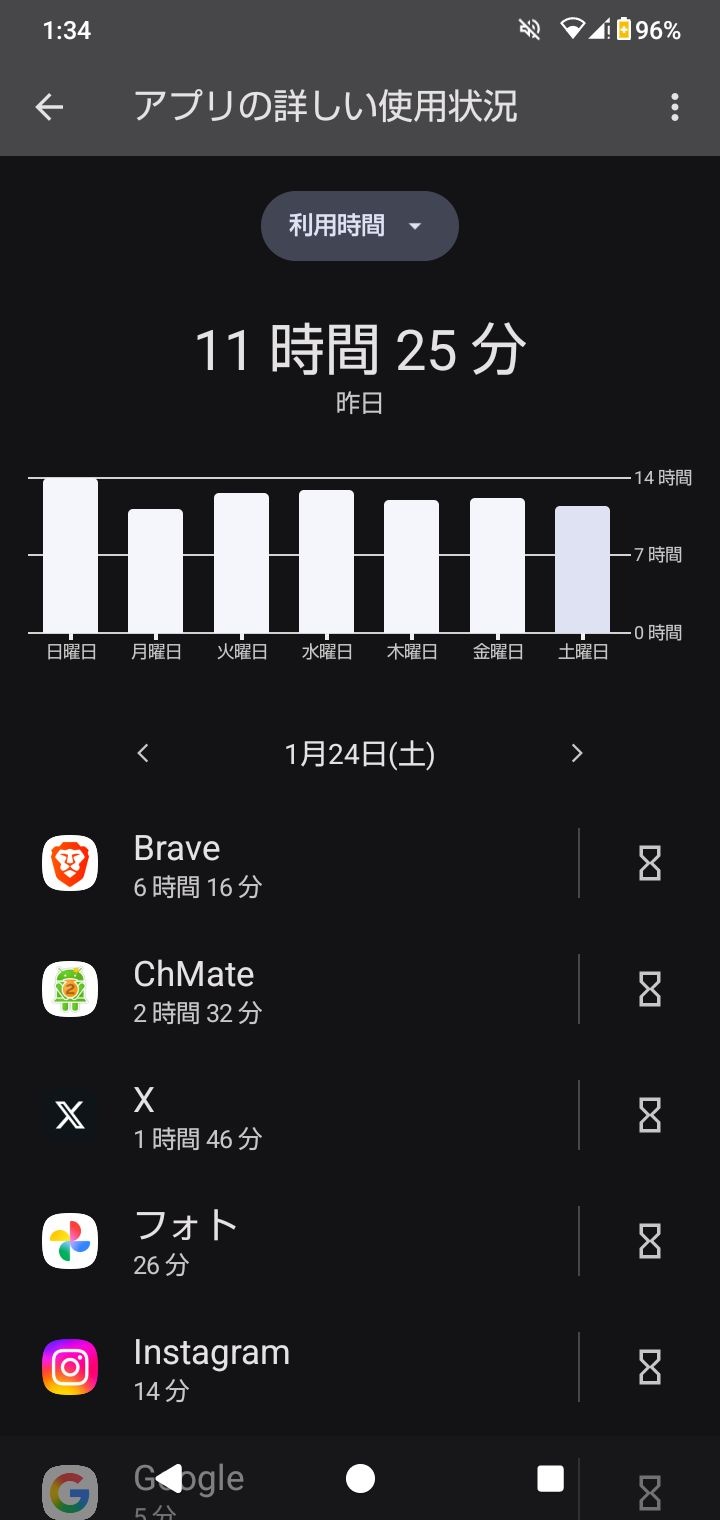Open フォト usage details

300,1242
